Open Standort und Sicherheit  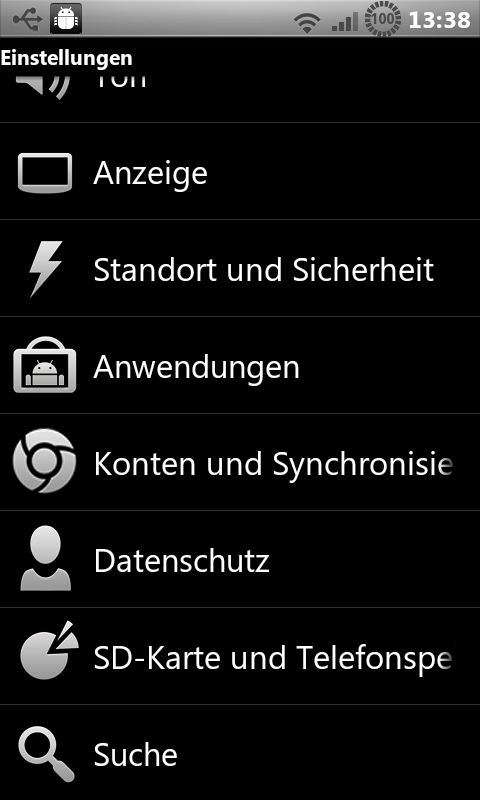point(240,268)
